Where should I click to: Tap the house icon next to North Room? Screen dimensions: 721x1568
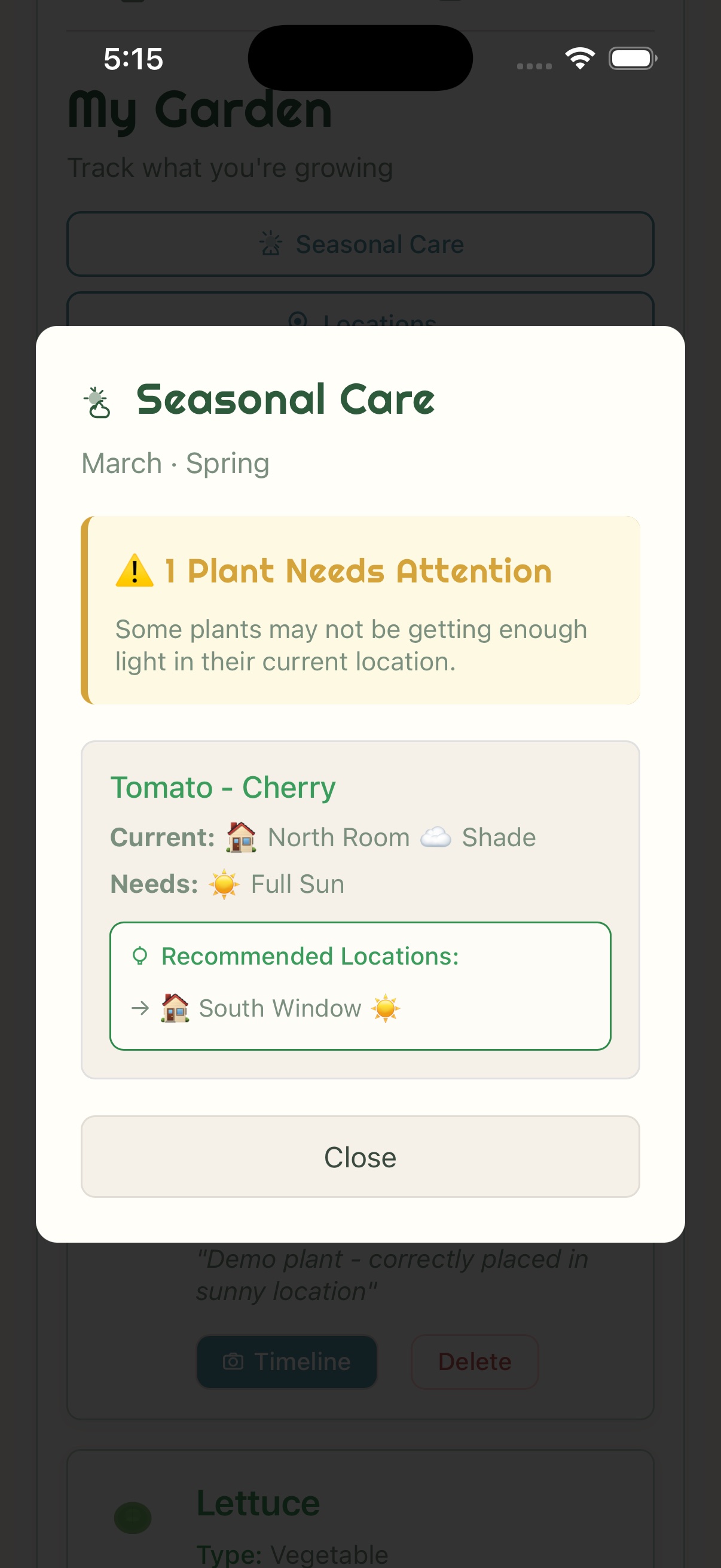point(240,838)
